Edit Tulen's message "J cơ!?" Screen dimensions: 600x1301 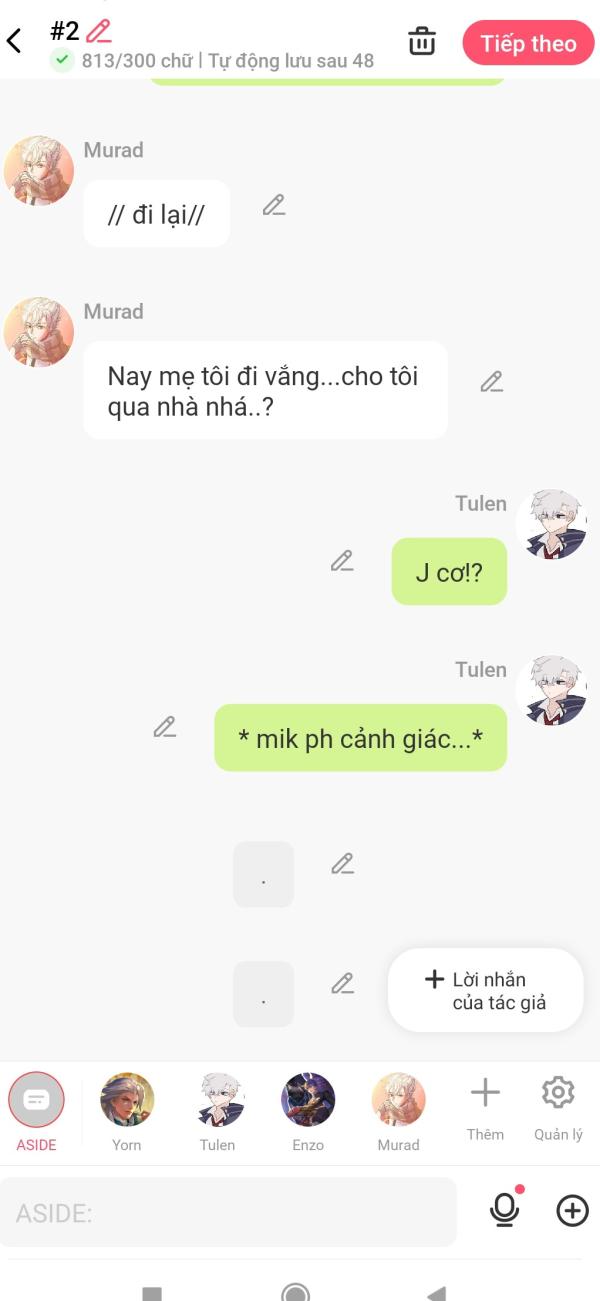(x=342, y=561)
